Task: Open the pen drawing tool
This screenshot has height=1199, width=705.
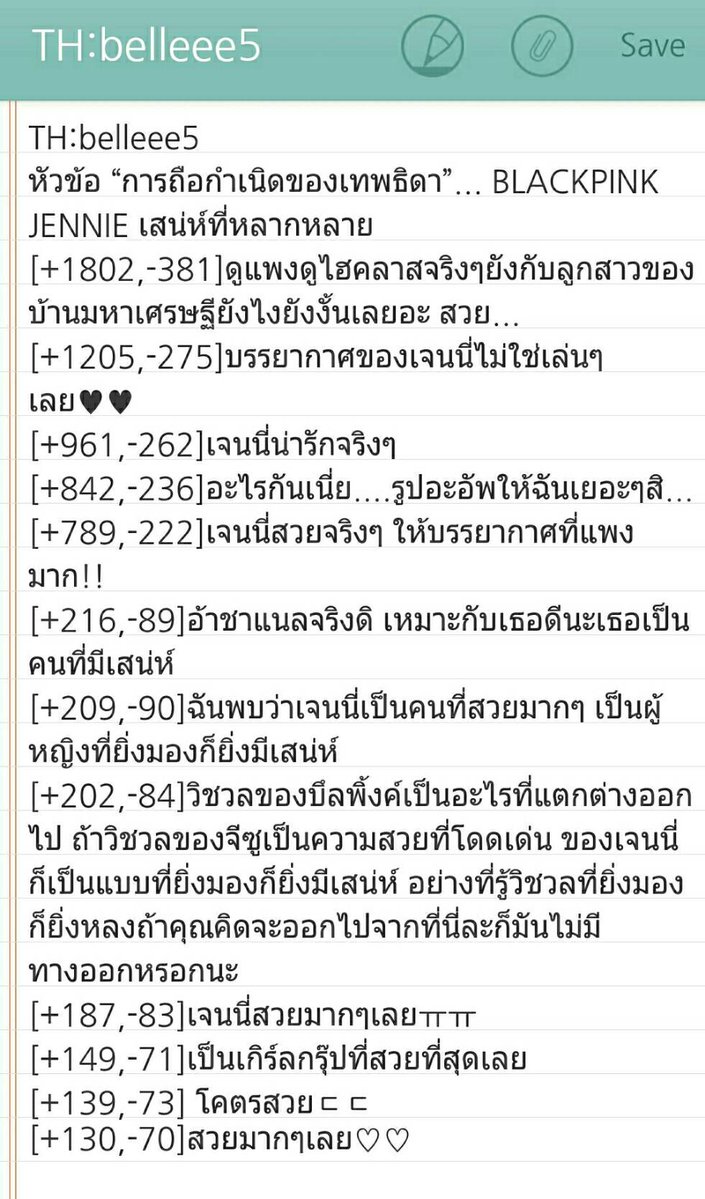Action: 434,44
